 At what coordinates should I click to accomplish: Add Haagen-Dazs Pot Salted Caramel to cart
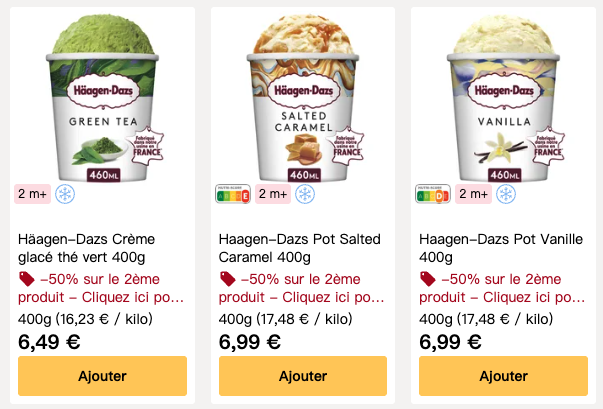[x=302, y=376]
